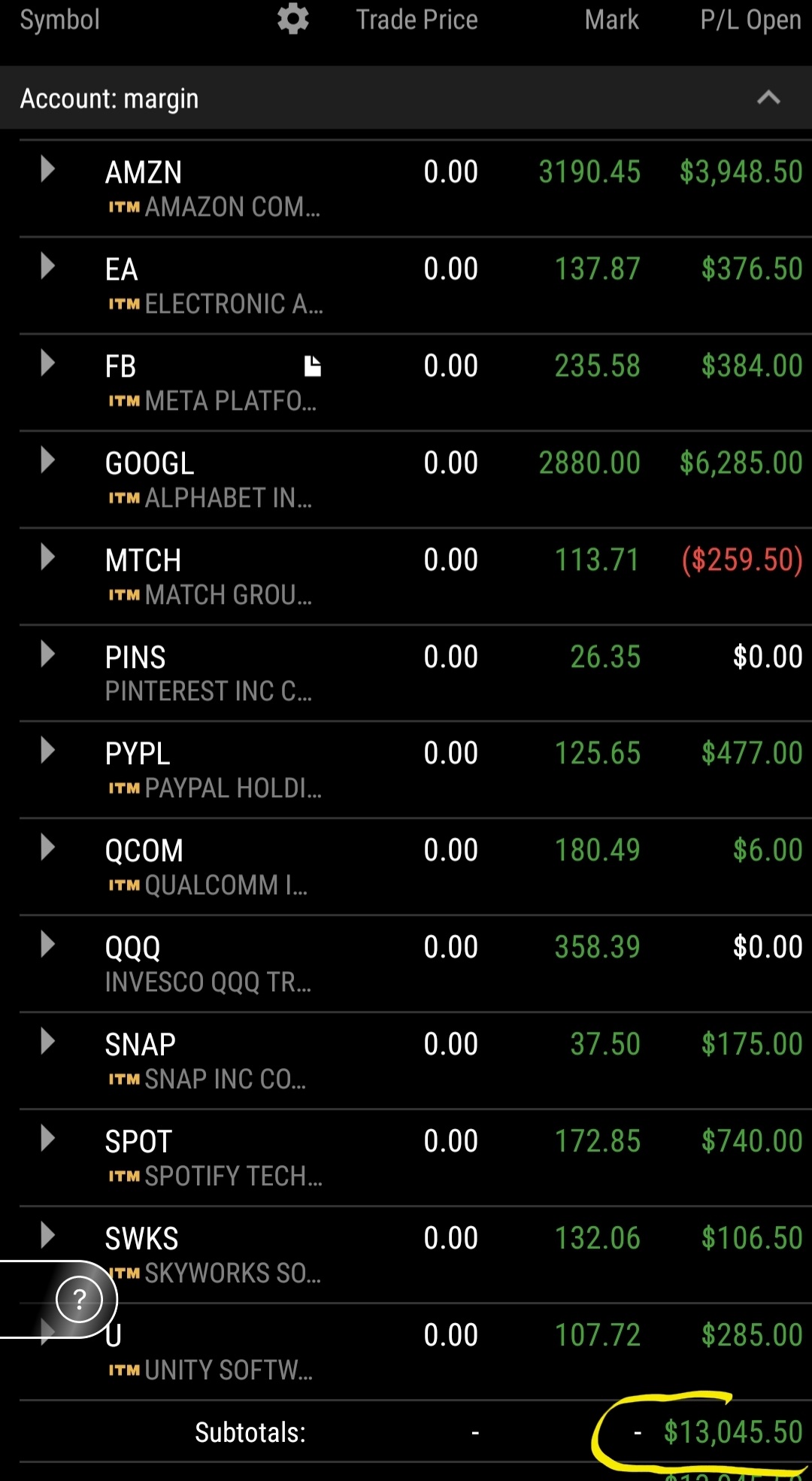
Task: Collapse the margin account section
Action: click(768, 98)
